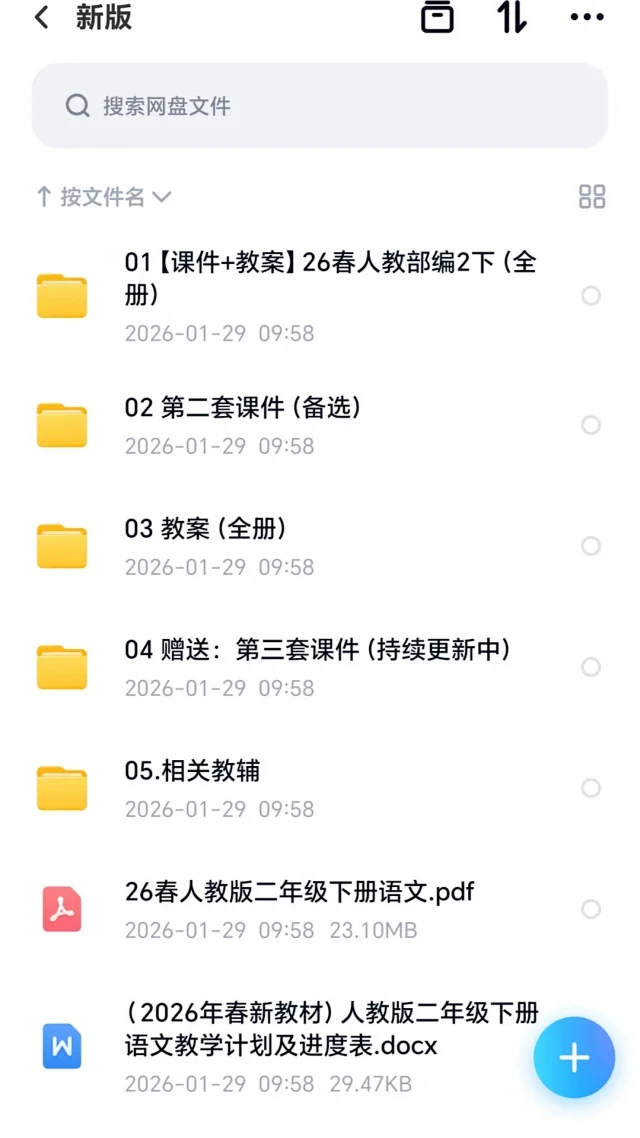640x1138 pixels.
Task: Switch to grid view layout
Action: click(x=592, y=197)
